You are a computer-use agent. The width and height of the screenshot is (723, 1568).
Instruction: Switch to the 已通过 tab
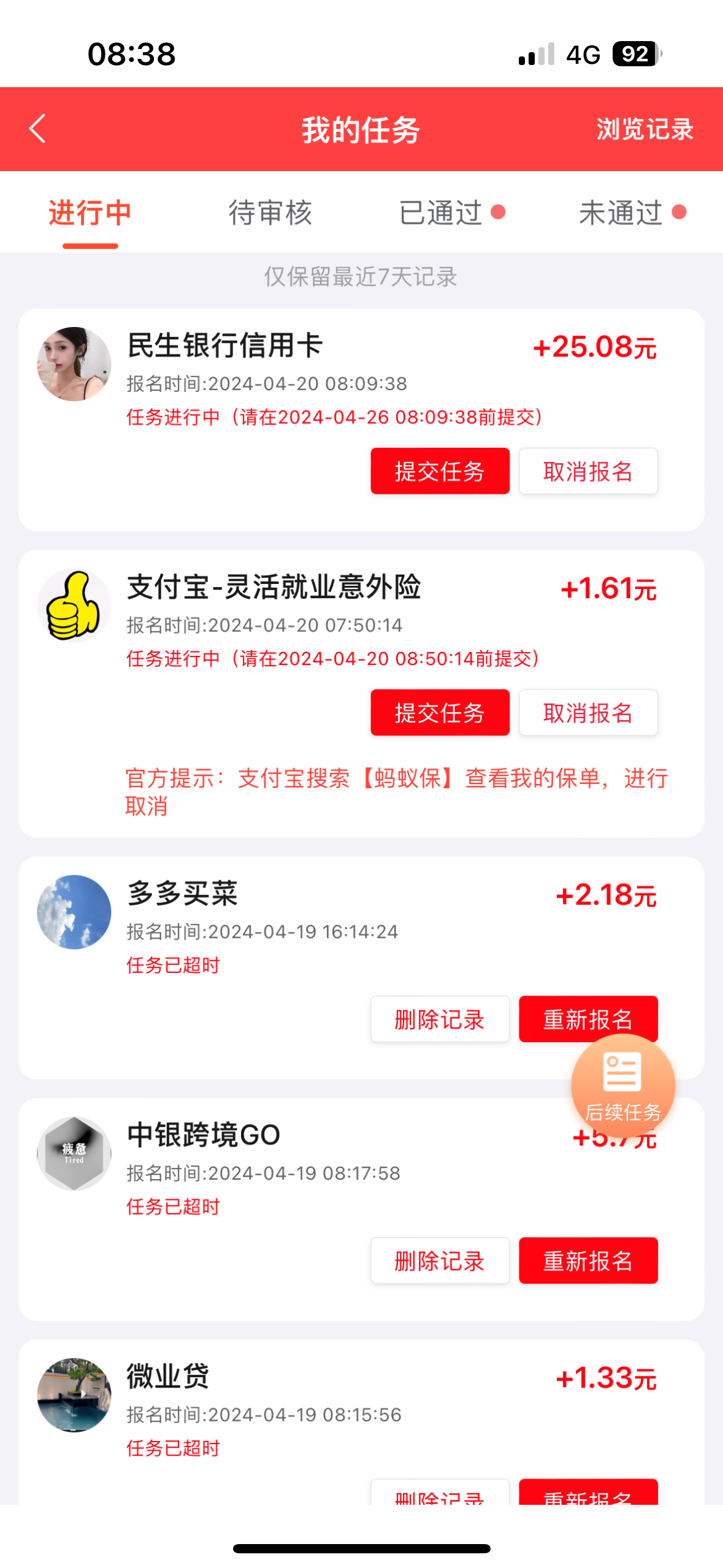coord(442,213)
